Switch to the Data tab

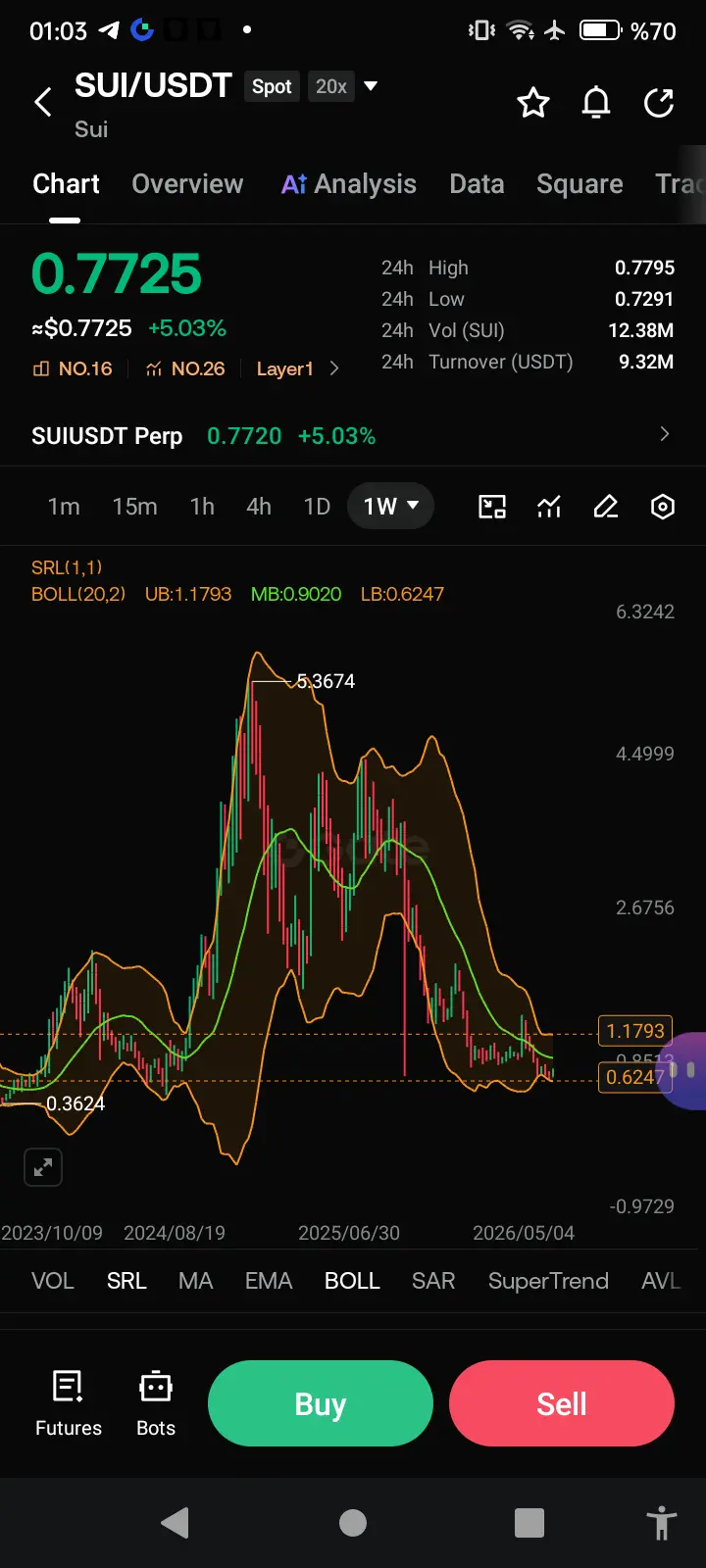477,184
